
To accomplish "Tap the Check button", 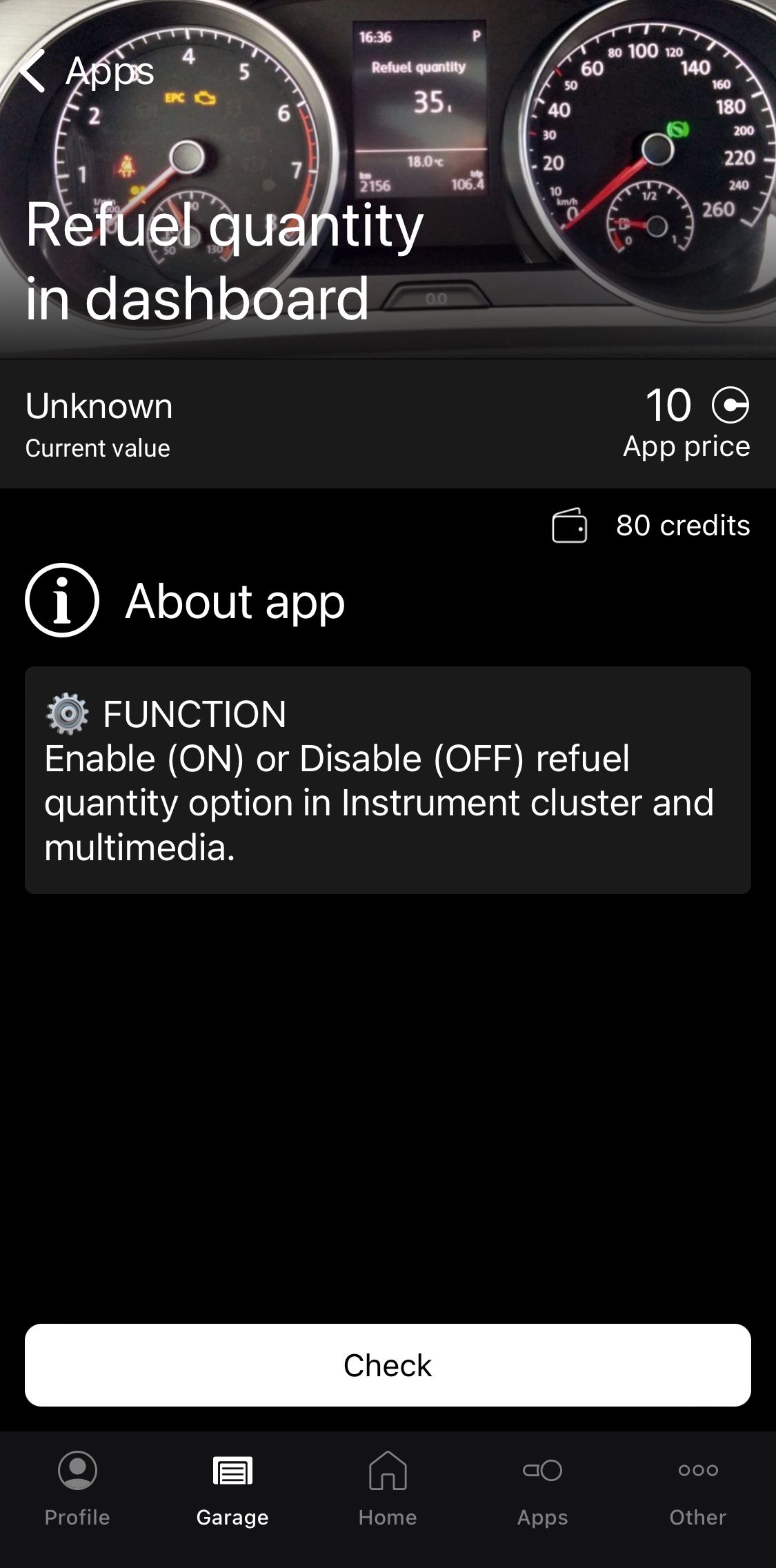I will (x=388, y=1365).
